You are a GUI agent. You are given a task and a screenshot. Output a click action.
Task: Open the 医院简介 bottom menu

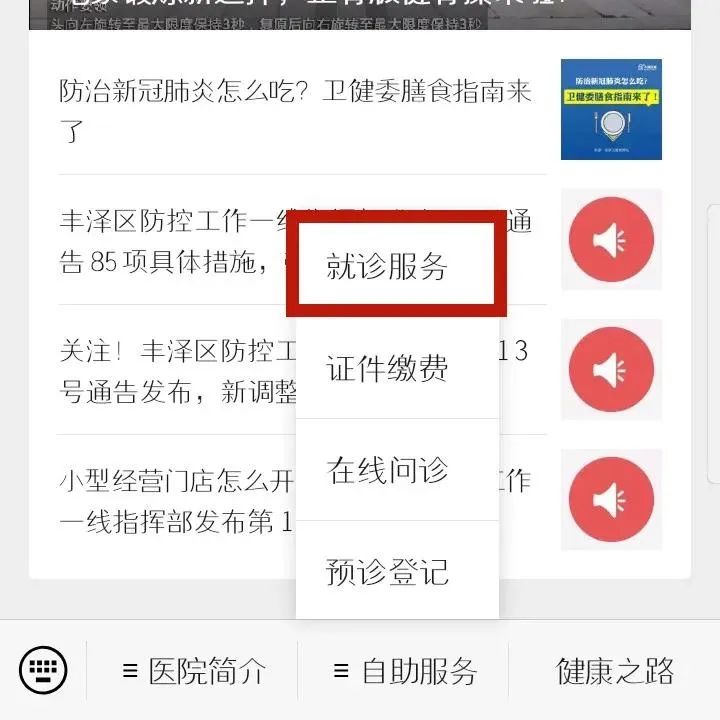click(194, 671)
